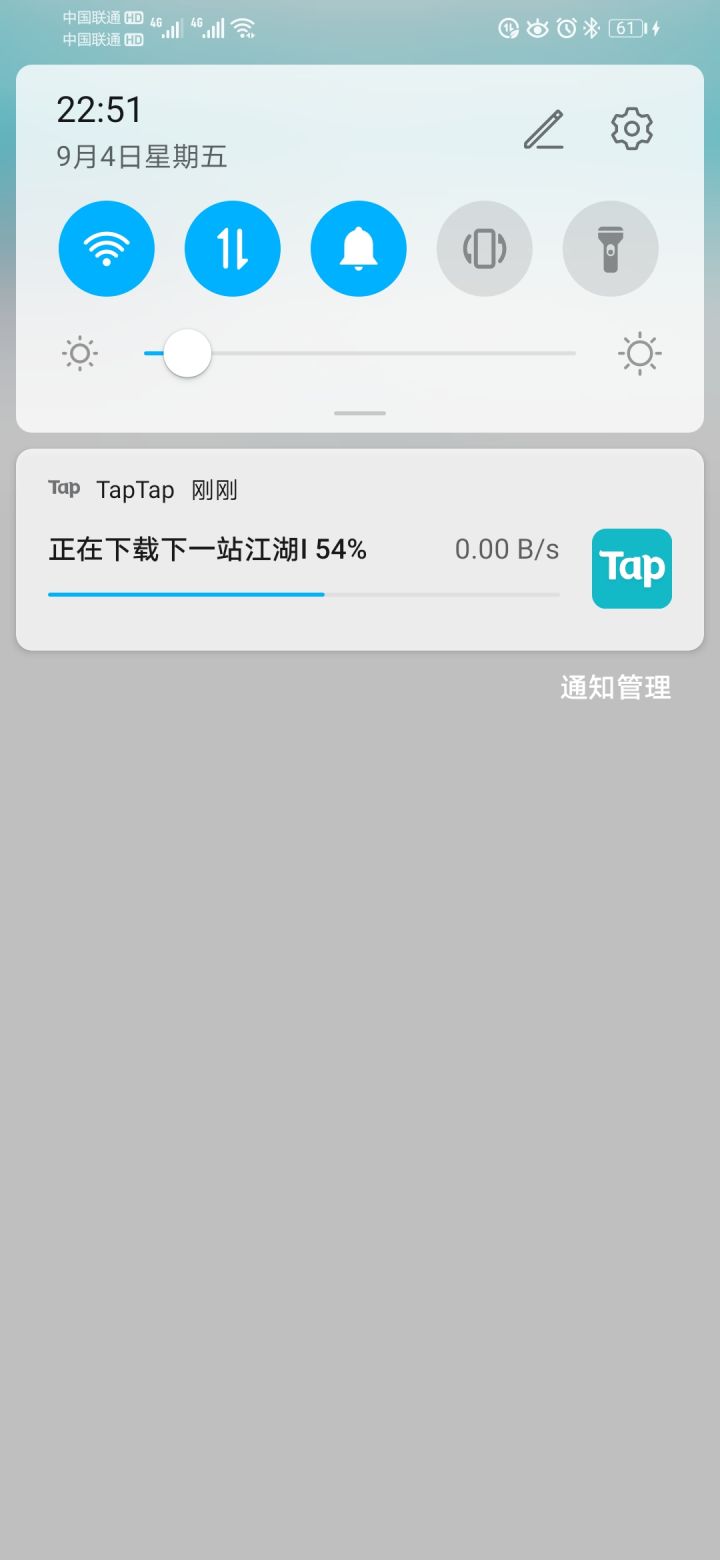Tap the small Tap logo beside TapTap name
Viewport: 720px width, 1560px height.
64,488
